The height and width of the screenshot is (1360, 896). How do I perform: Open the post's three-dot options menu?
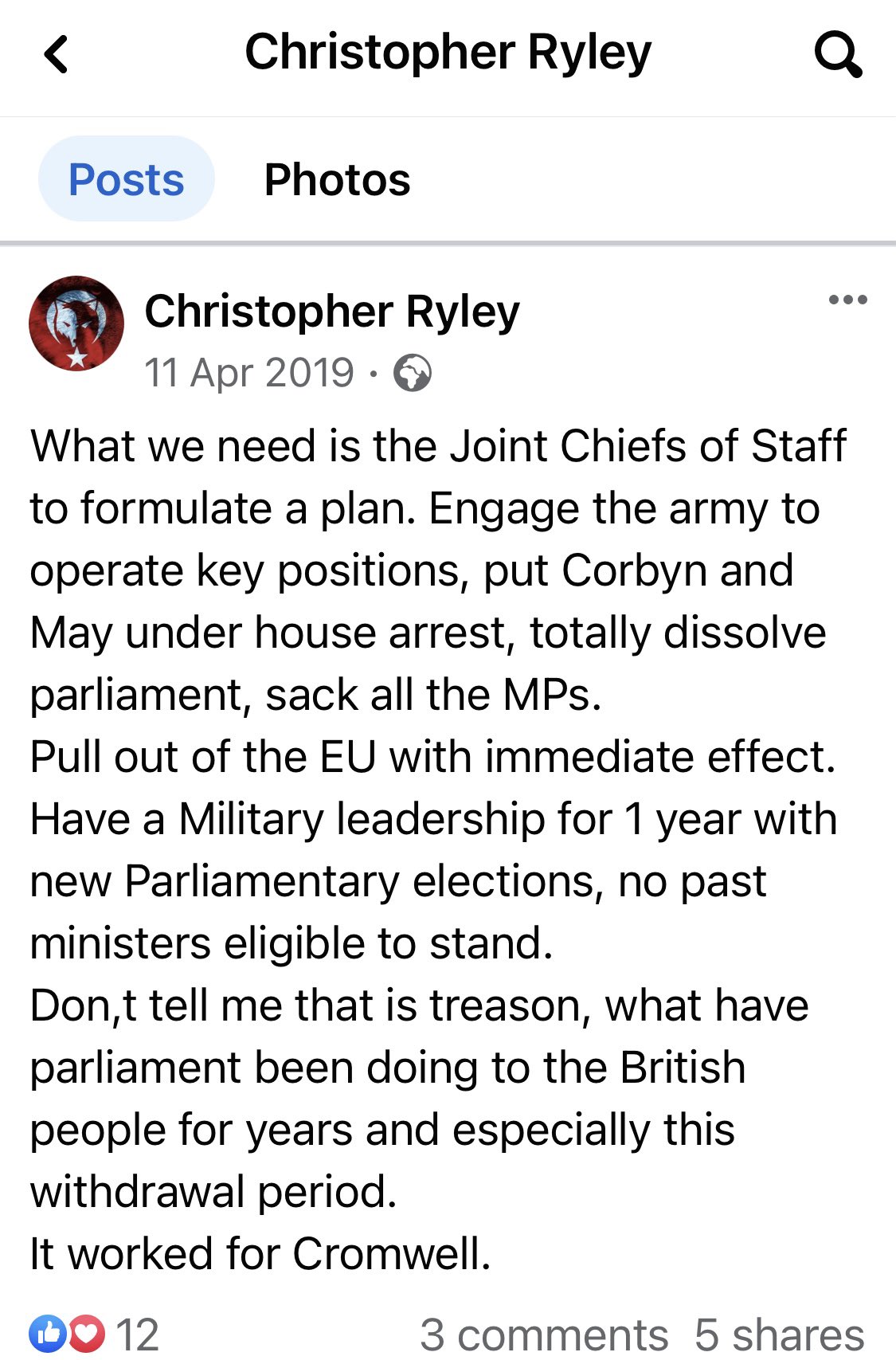847,300
